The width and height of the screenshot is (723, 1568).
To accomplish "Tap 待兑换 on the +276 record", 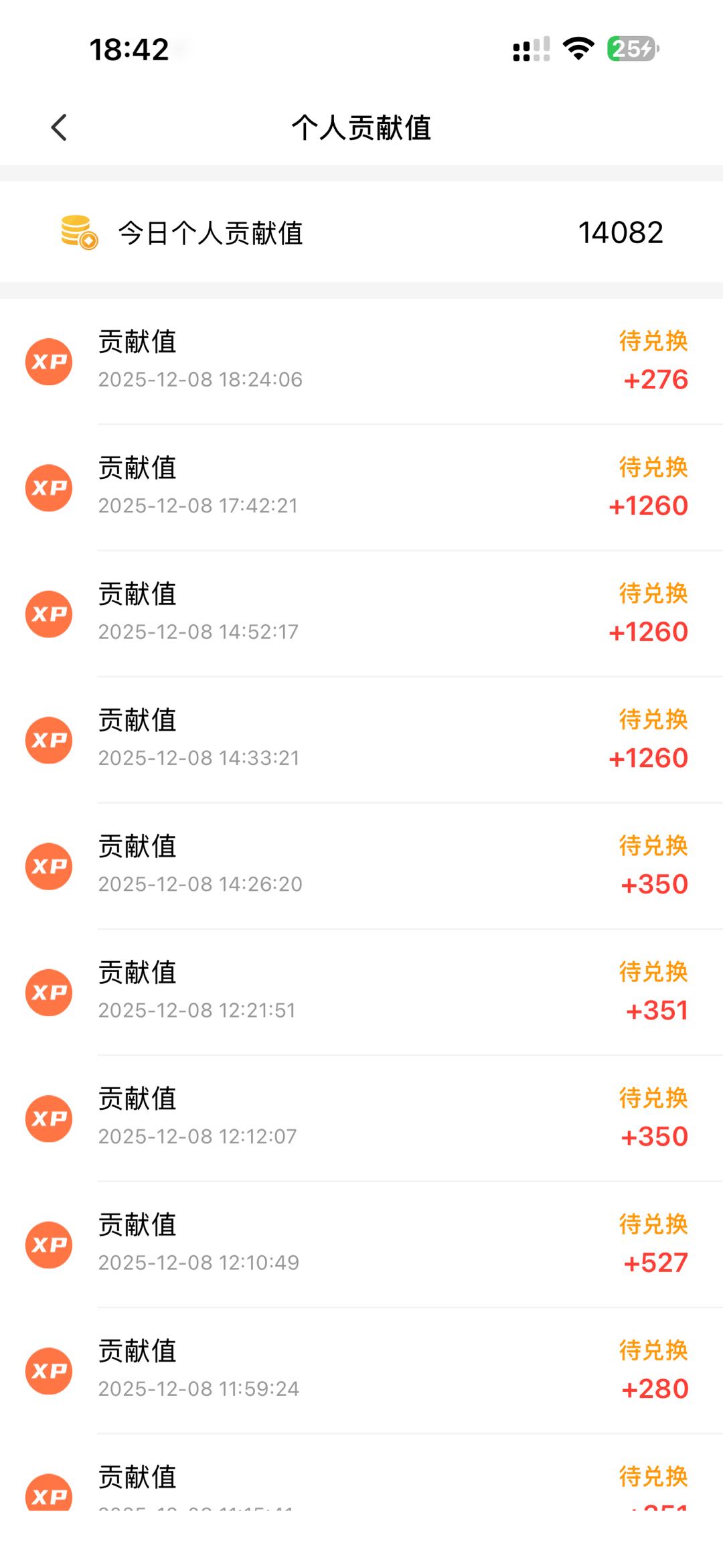I will pos(653,342).
